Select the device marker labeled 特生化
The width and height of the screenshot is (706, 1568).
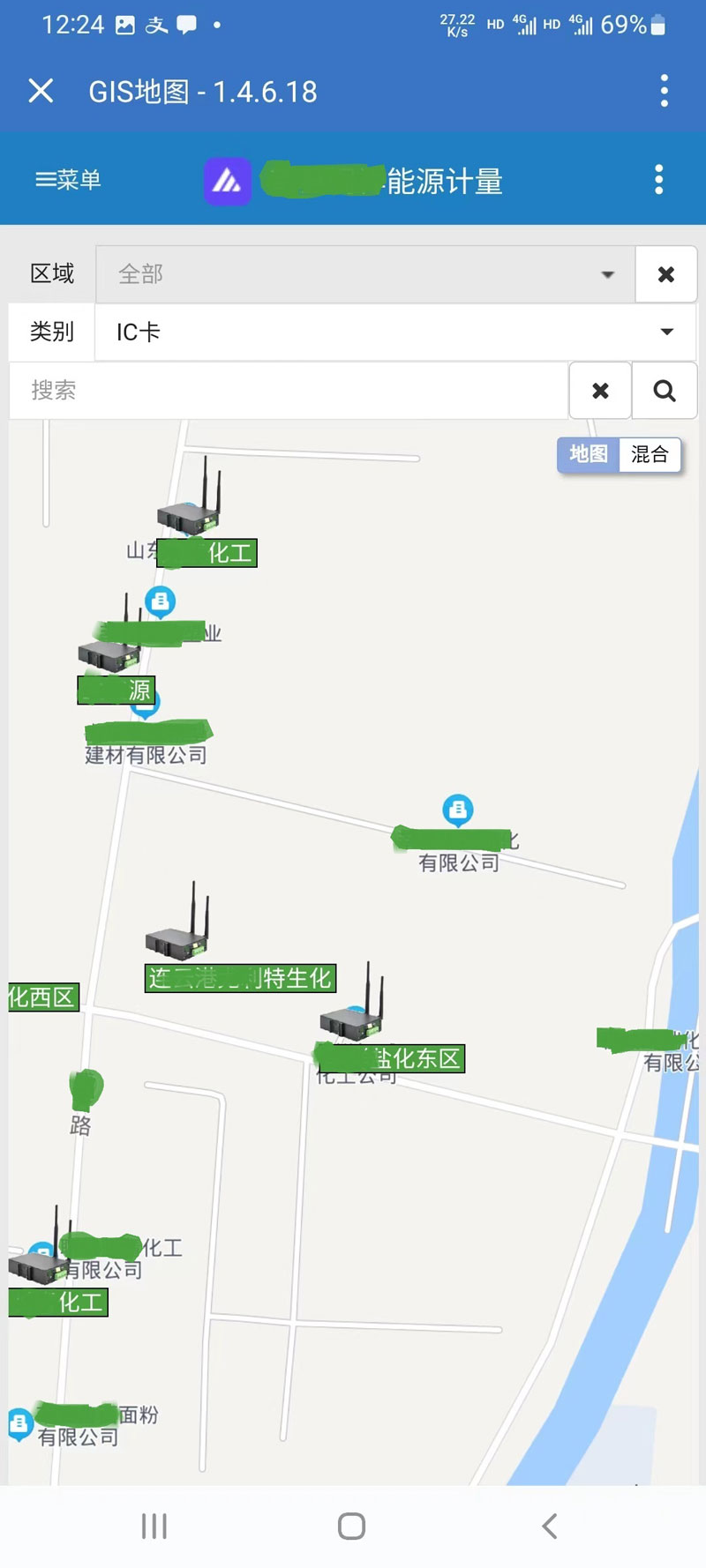pyautogui.click(x=179, y=935)
